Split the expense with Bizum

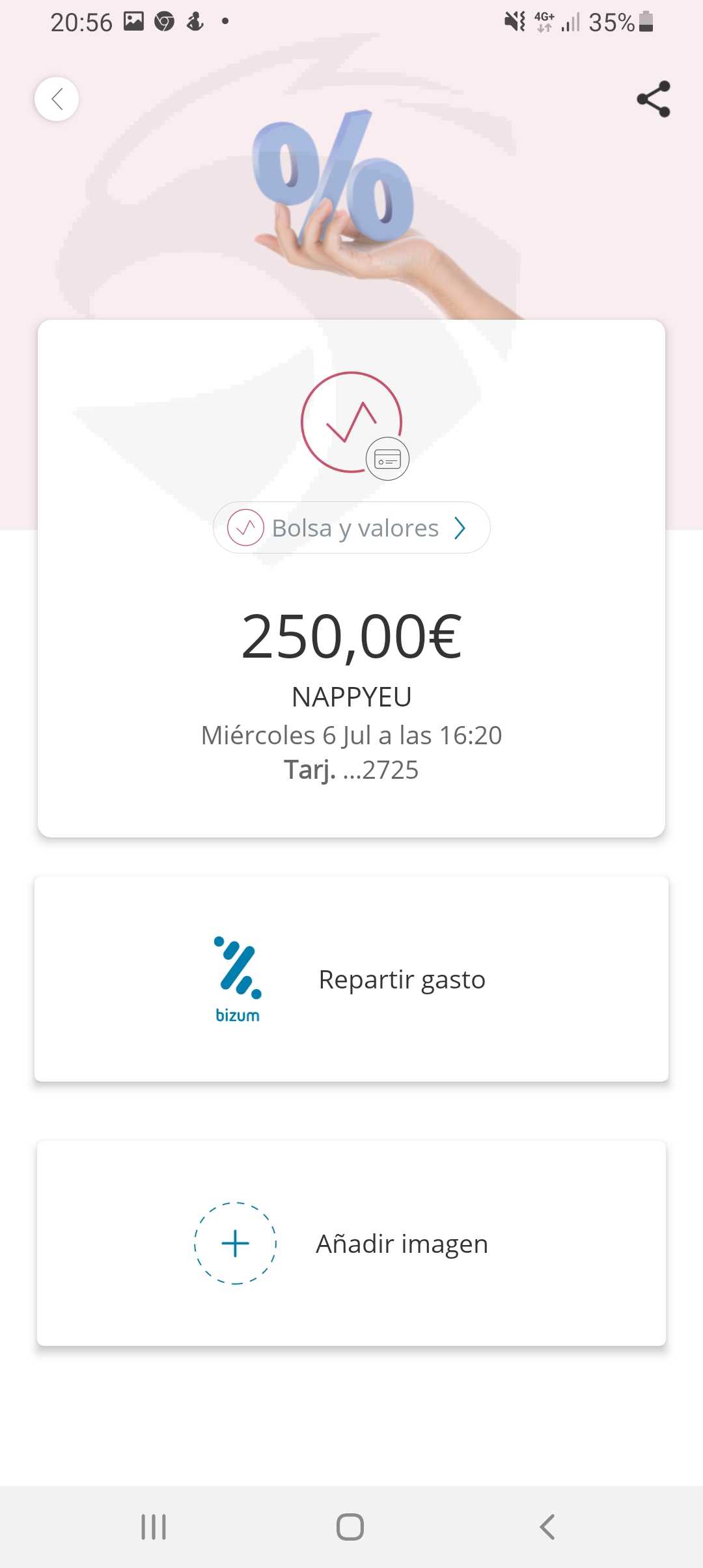coord(351,979)
